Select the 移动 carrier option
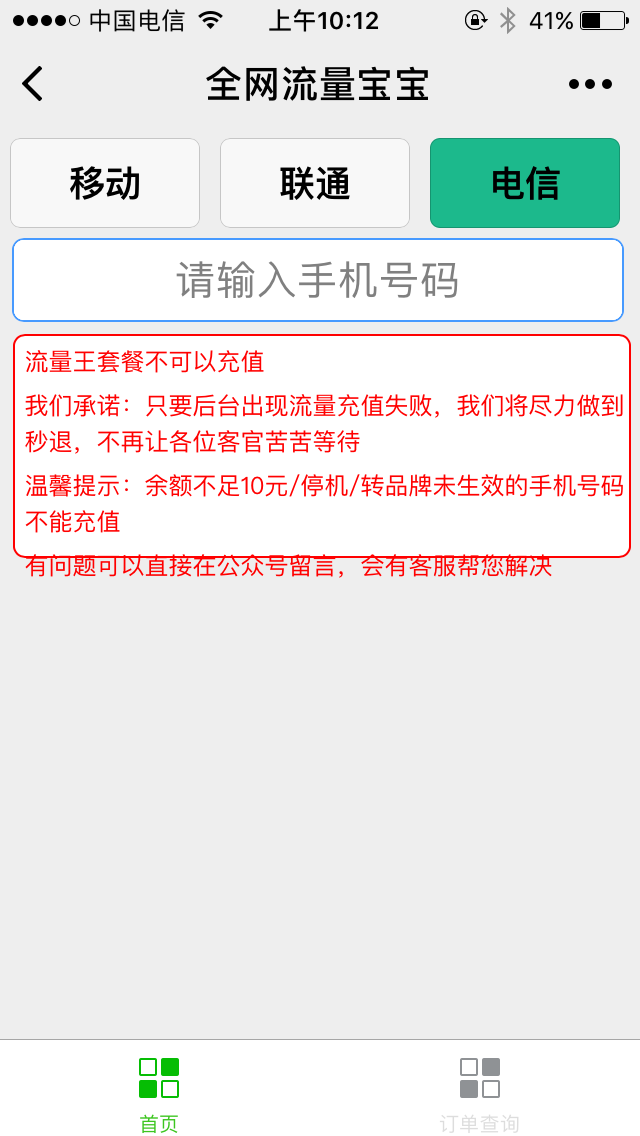The width and height of the screenshot is (640, 1136). (105, 183)
